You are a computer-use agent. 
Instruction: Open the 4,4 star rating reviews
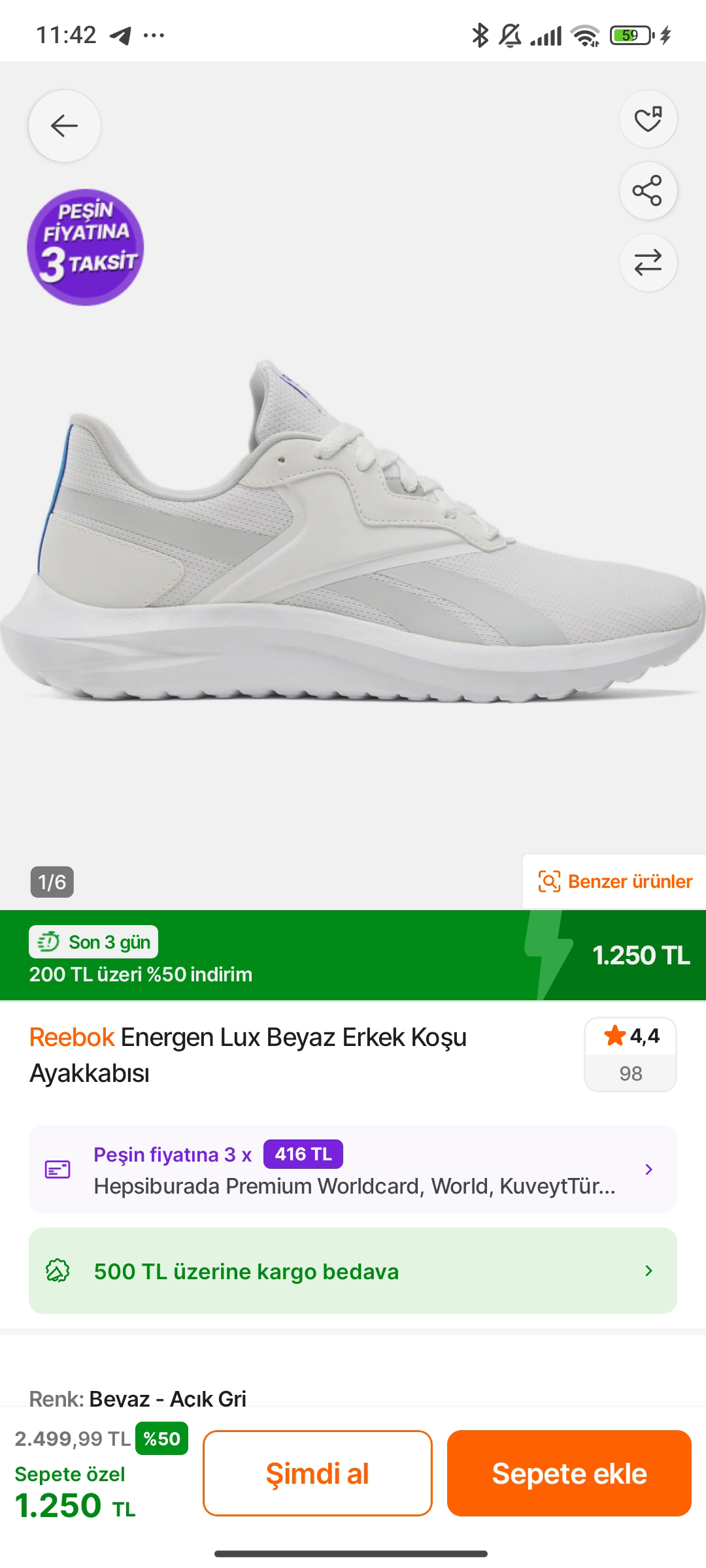tap(630, 1054)
